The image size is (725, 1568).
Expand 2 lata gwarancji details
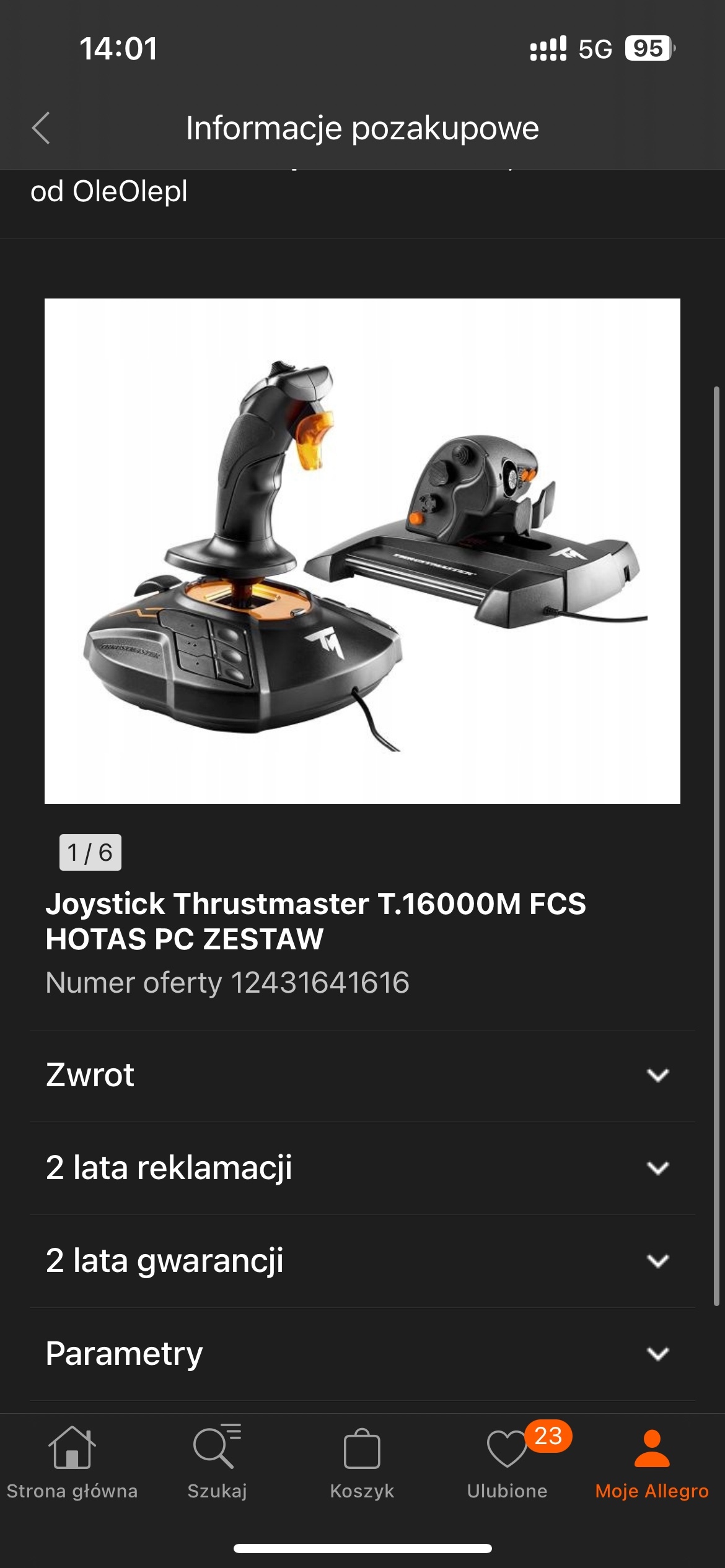(x=362, y=1261)
